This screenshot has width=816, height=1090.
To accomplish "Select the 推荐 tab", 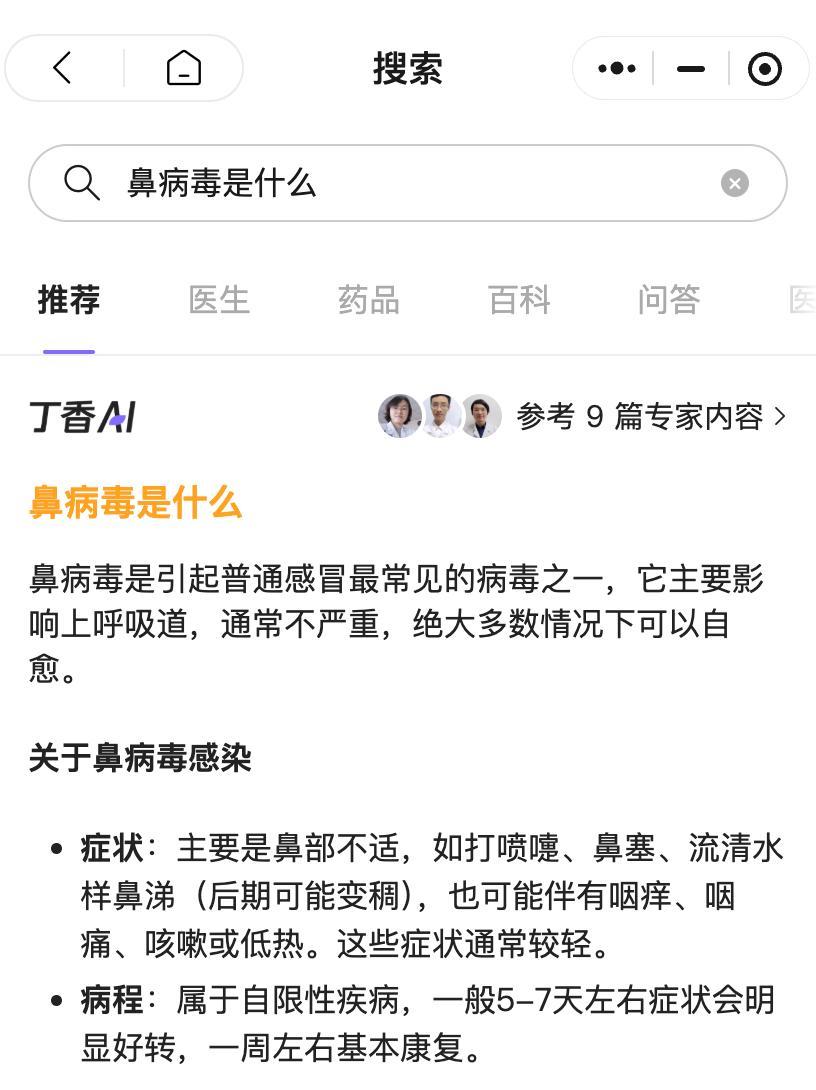I will [x=69, y=300].
